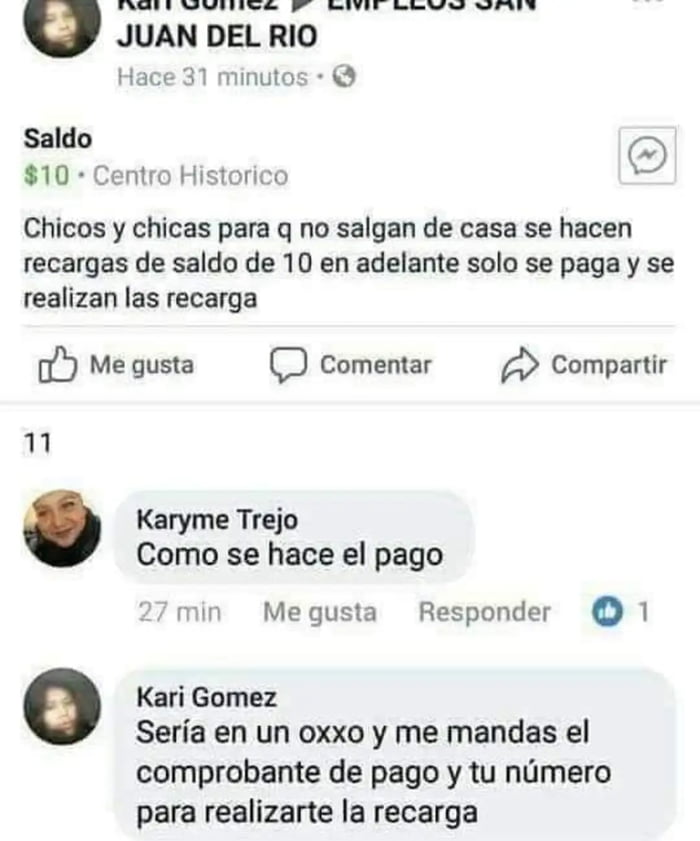Like the Saldo post

[116, 366]
